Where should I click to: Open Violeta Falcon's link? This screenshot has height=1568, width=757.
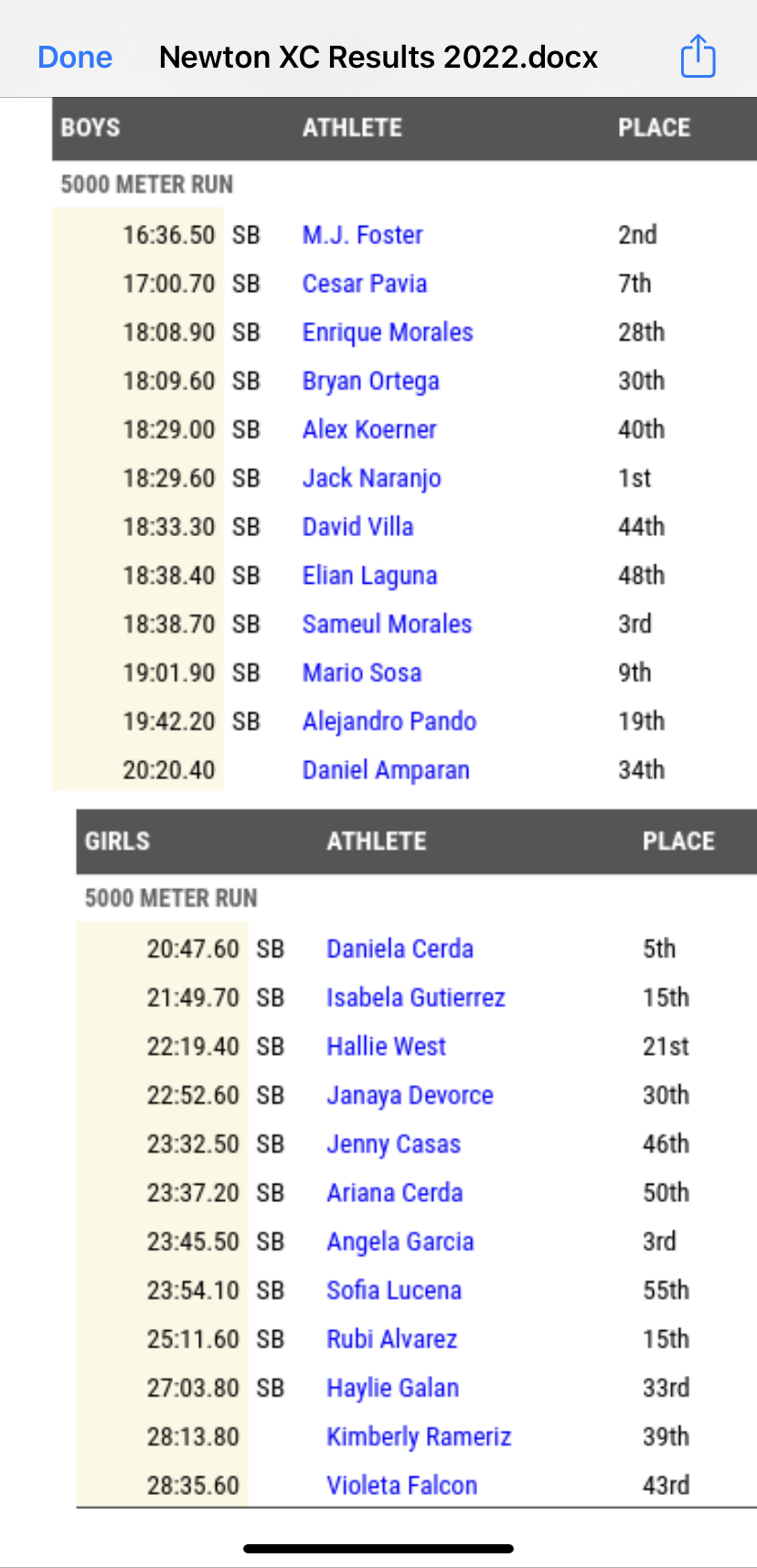[401, 1485]
